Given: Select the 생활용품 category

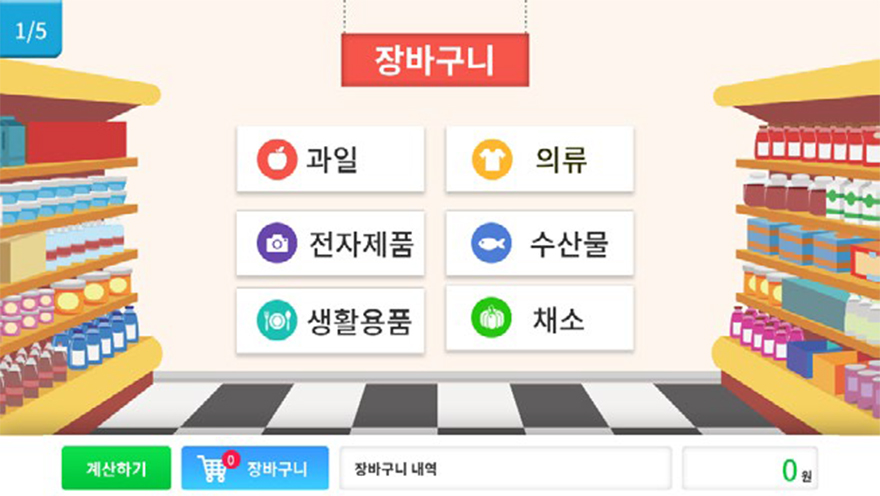Looking at the screenshot, I should click(x=330, y=319).
